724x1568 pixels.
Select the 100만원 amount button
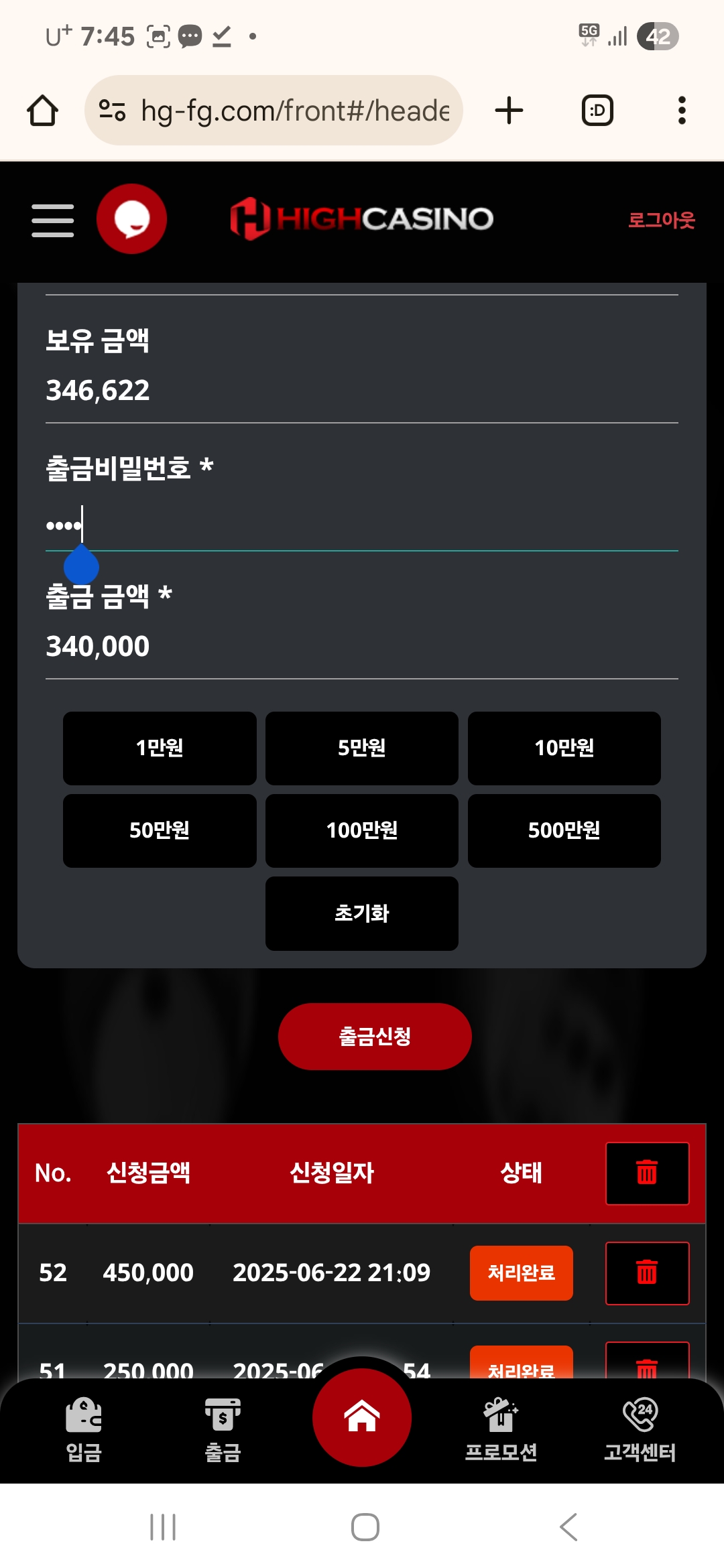click(x=362, y=831)
